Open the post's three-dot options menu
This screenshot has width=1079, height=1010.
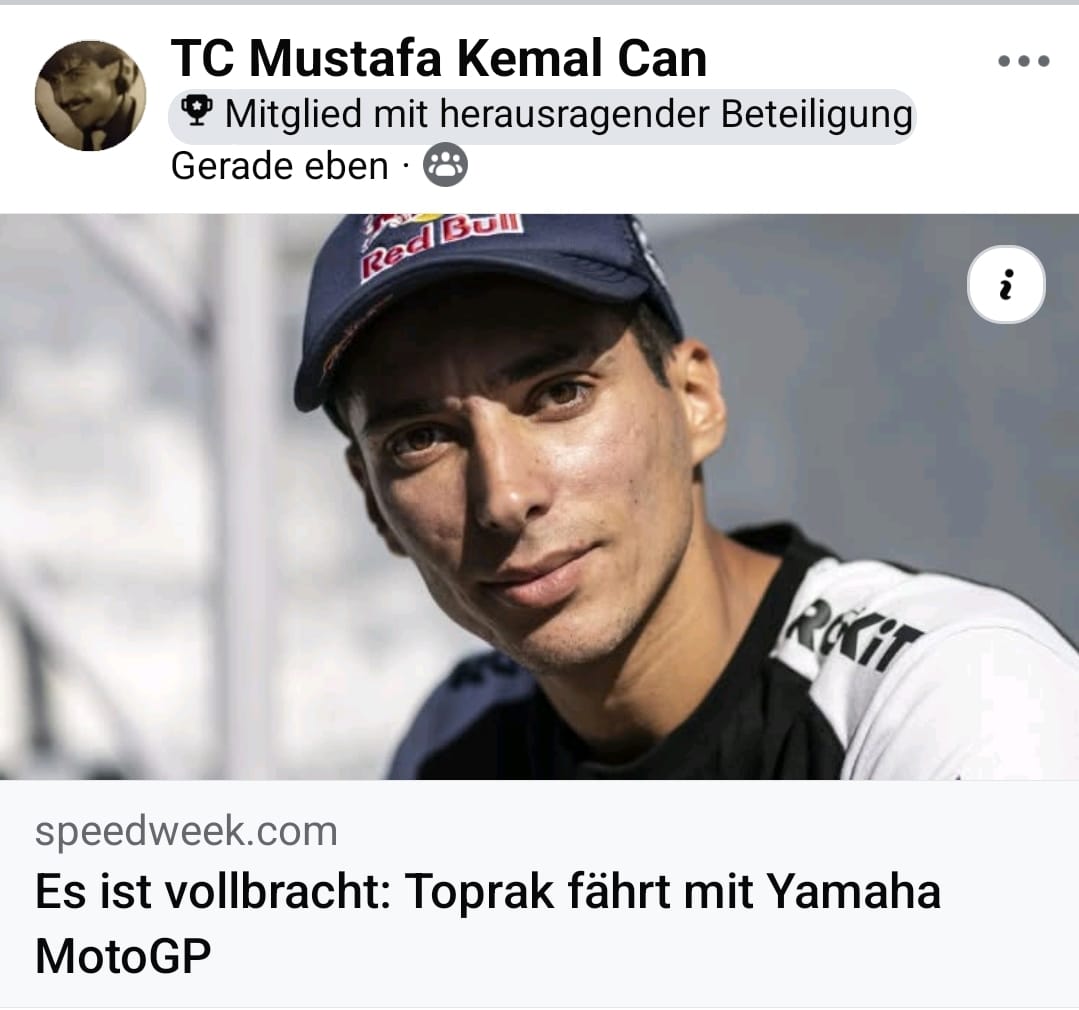point(1023,62)
